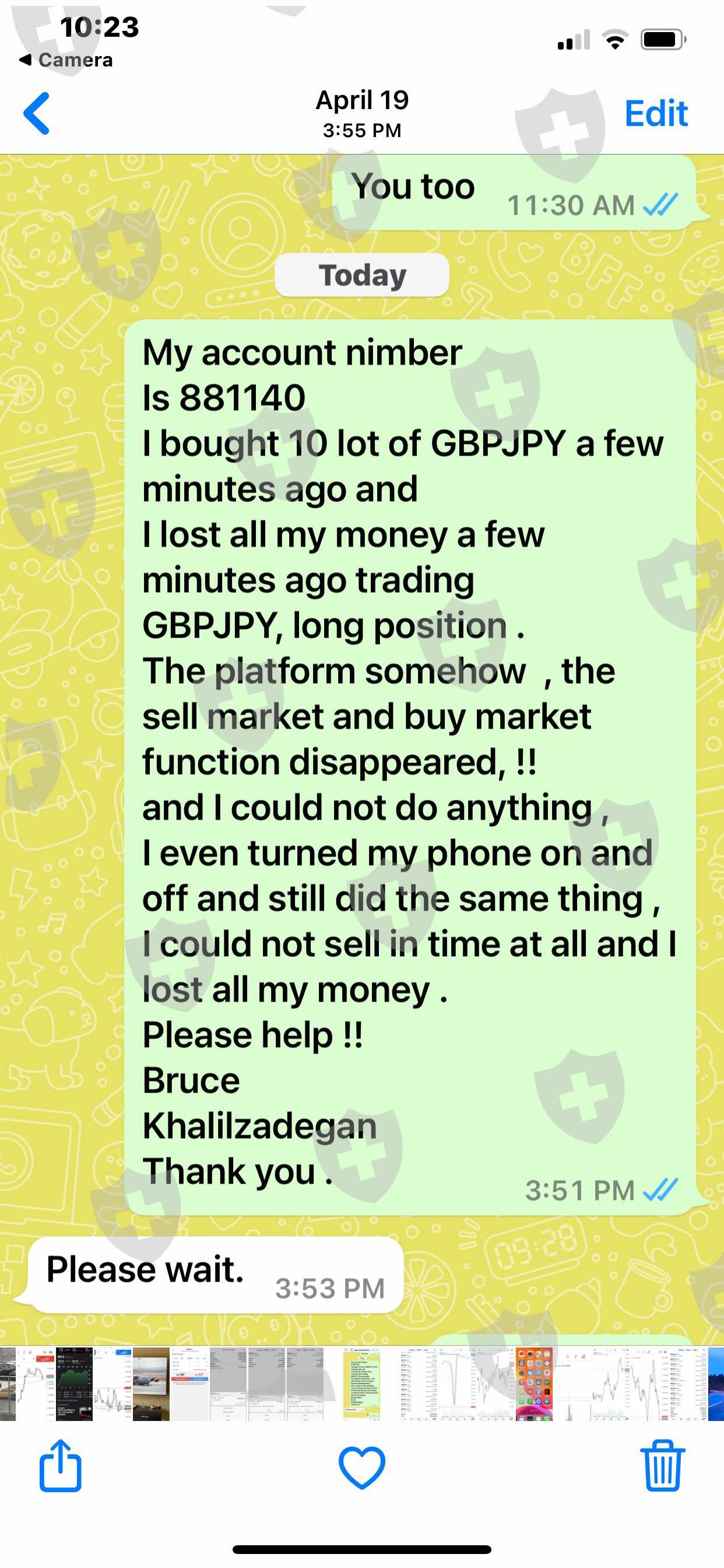Delete this photo with trash icon
This screenshot has height=1568, width=724.
[663, 1466]
